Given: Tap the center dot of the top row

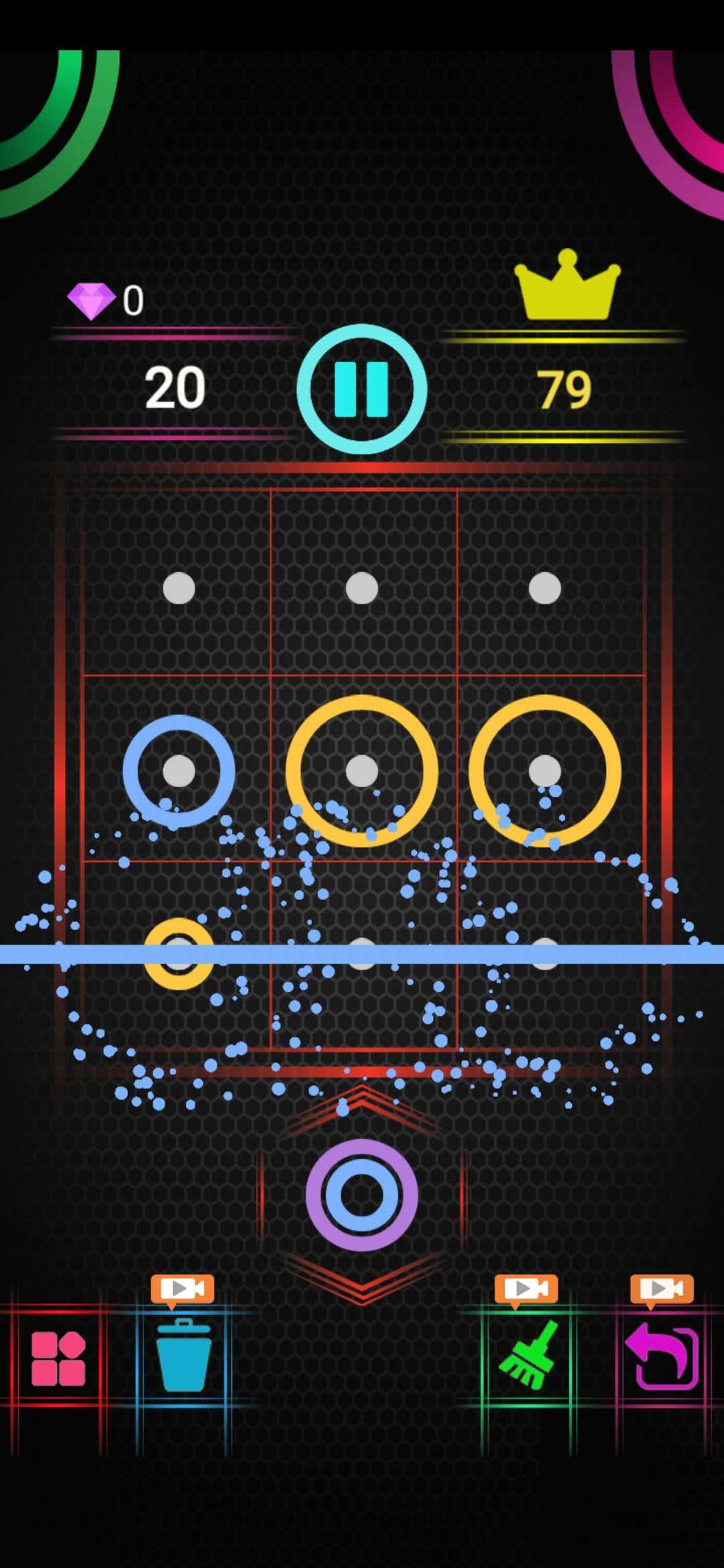Looking at the screenshot, I should 362,588.
